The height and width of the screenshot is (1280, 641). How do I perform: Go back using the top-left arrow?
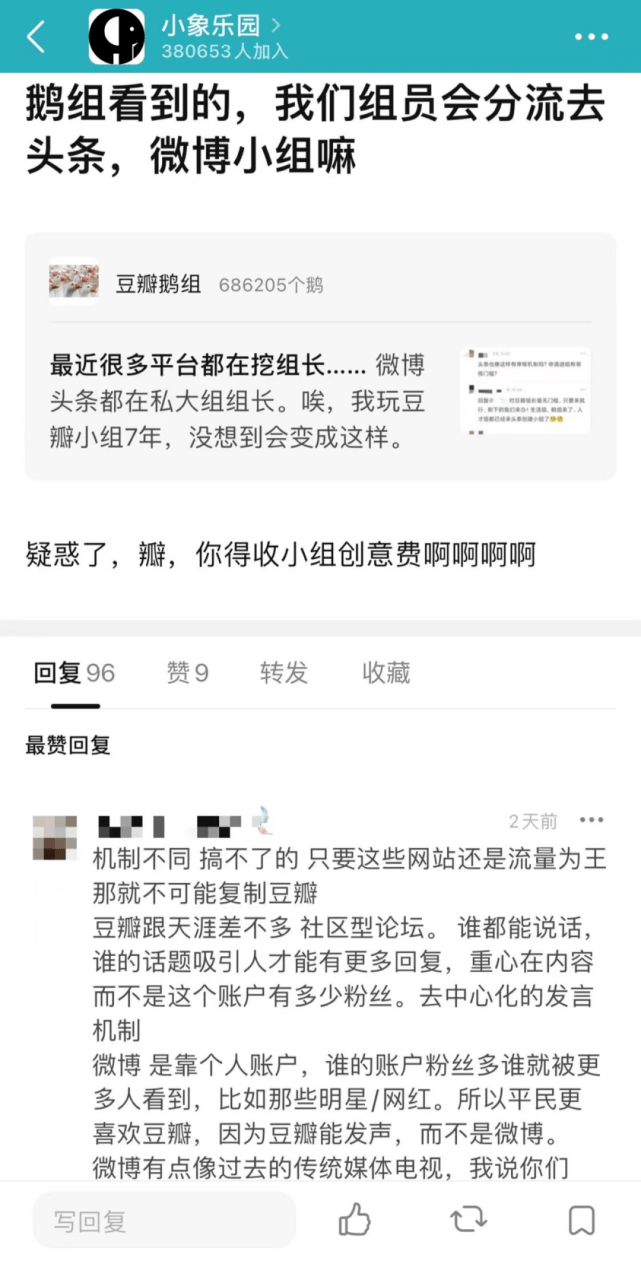(36, 37)
